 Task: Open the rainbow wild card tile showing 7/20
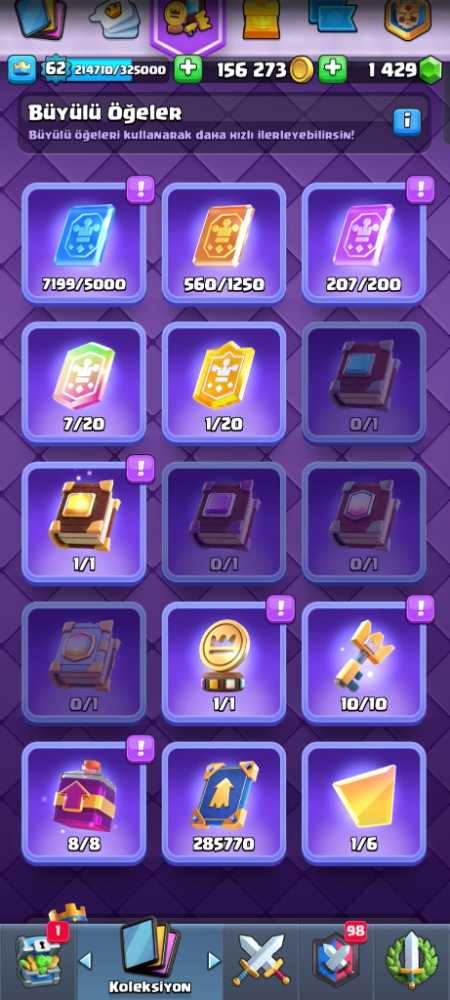84,383
